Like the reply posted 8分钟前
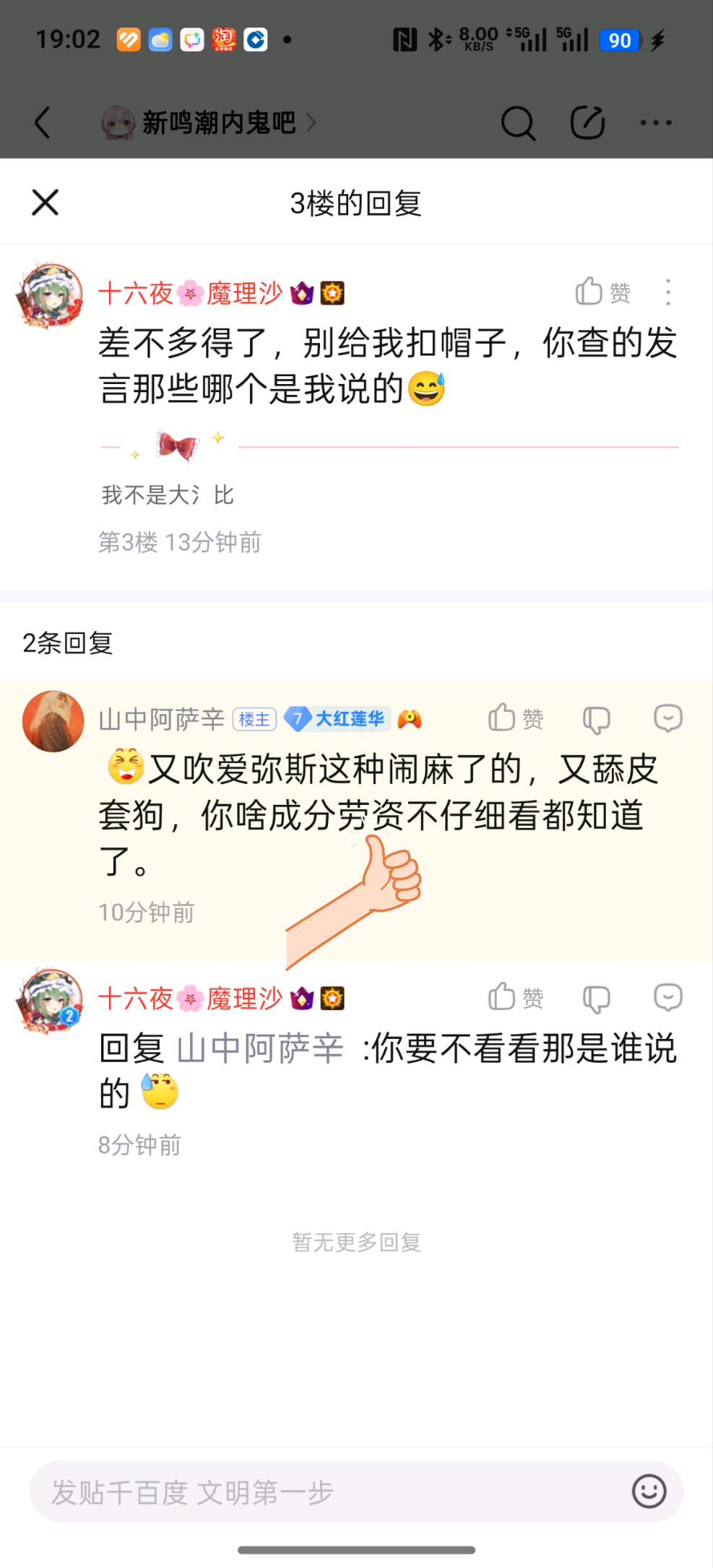Image resolution: width=713 pixels, height=1568 pixels. tap(515, 998)
